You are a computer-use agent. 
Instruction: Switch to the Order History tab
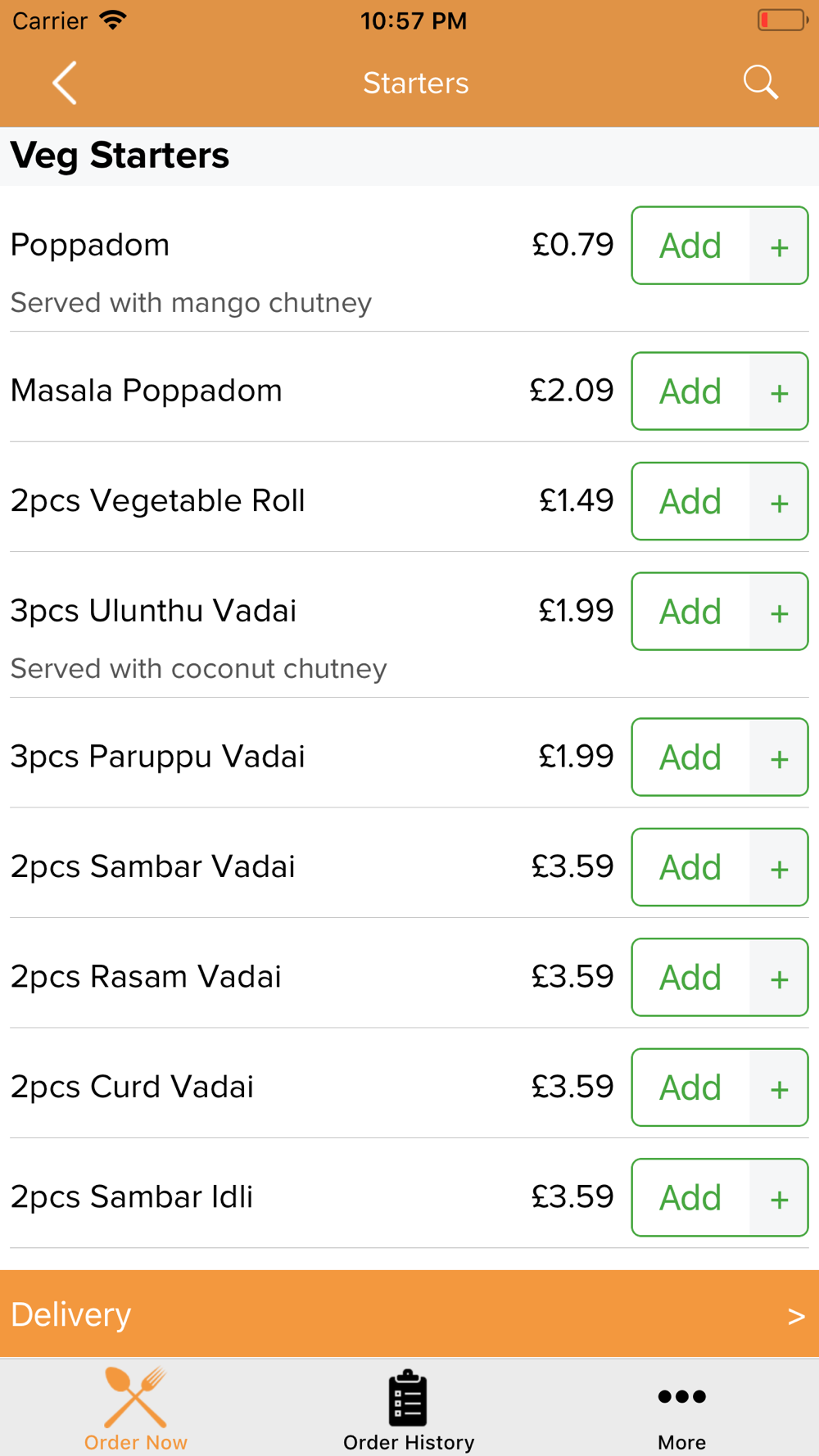coord(409,1409)
